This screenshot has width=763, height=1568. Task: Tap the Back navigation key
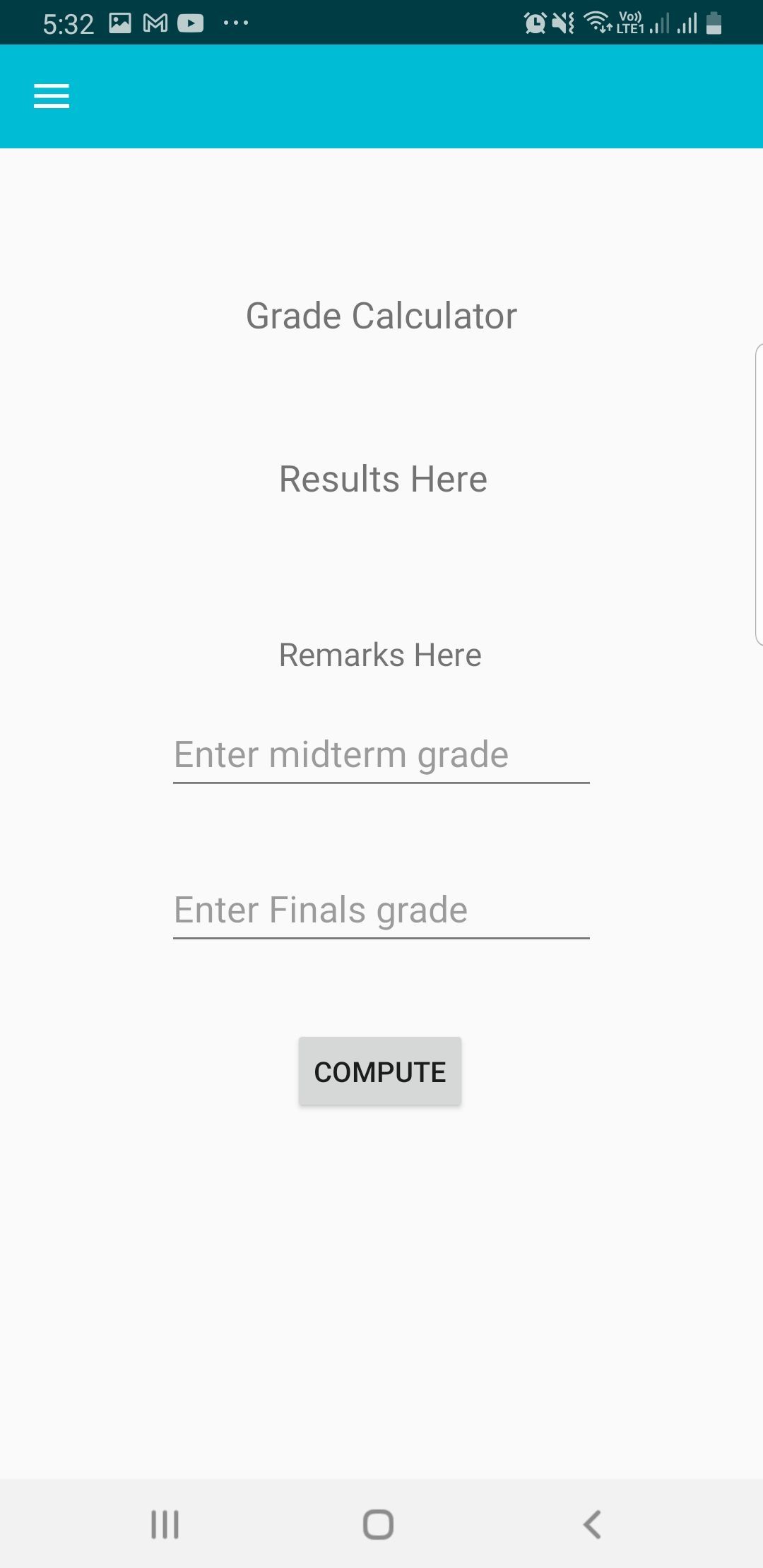592,1524
